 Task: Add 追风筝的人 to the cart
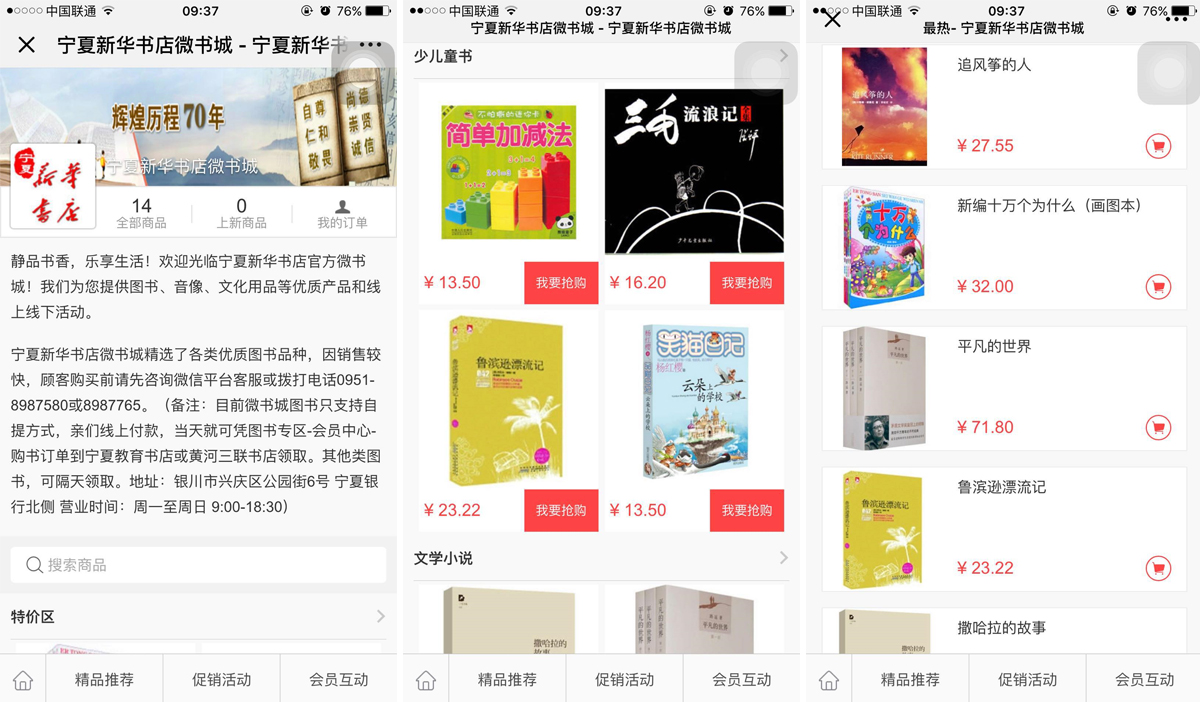[1158, 147]
